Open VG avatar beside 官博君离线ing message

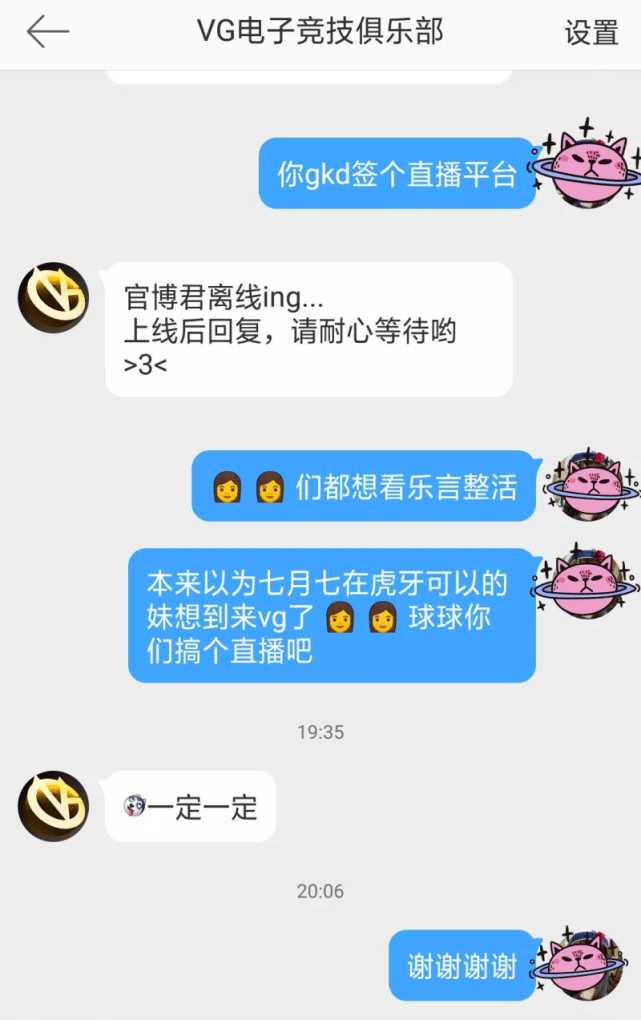pyautogui.click(x=53, y=298)
